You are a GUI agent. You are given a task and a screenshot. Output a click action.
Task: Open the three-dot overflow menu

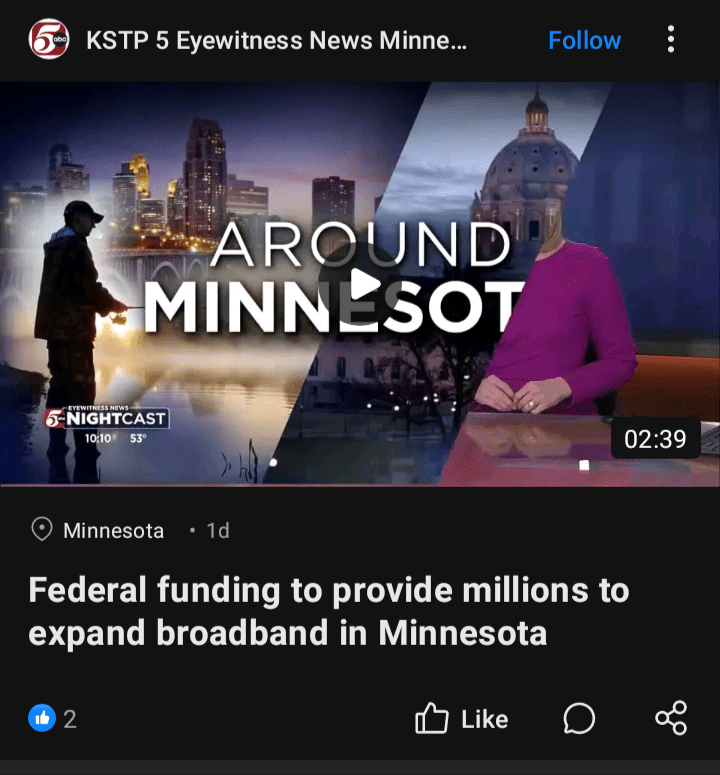click(670, 40)
